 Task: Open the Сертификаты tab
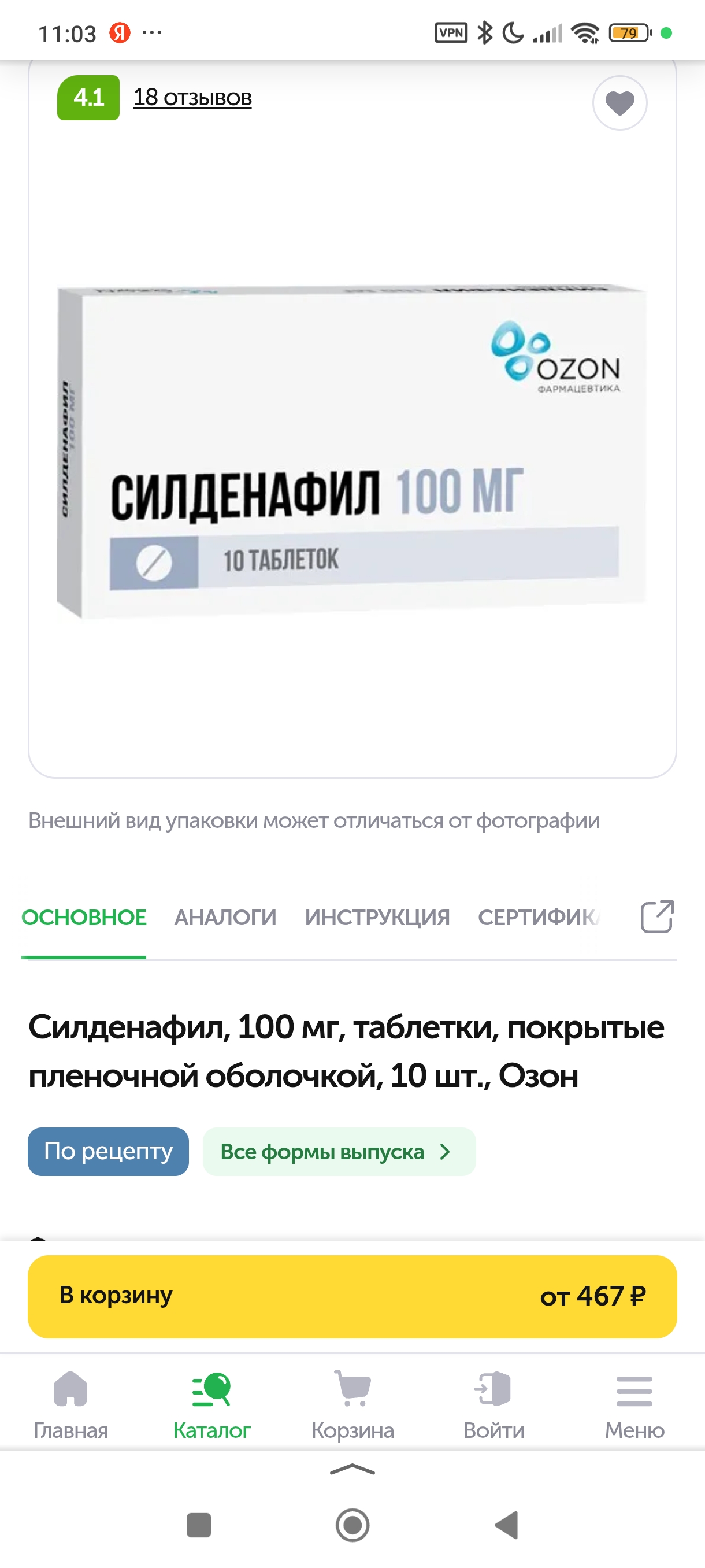click(x=539, y=918)
